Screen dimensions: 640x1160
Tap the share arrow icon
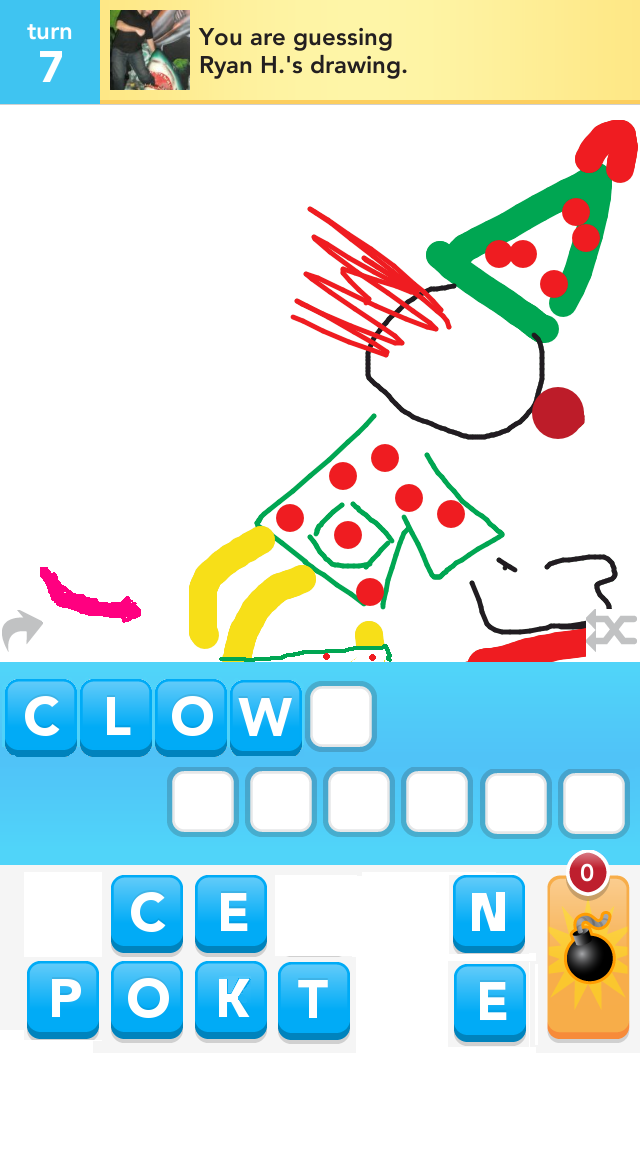click(x=22, y=632)
